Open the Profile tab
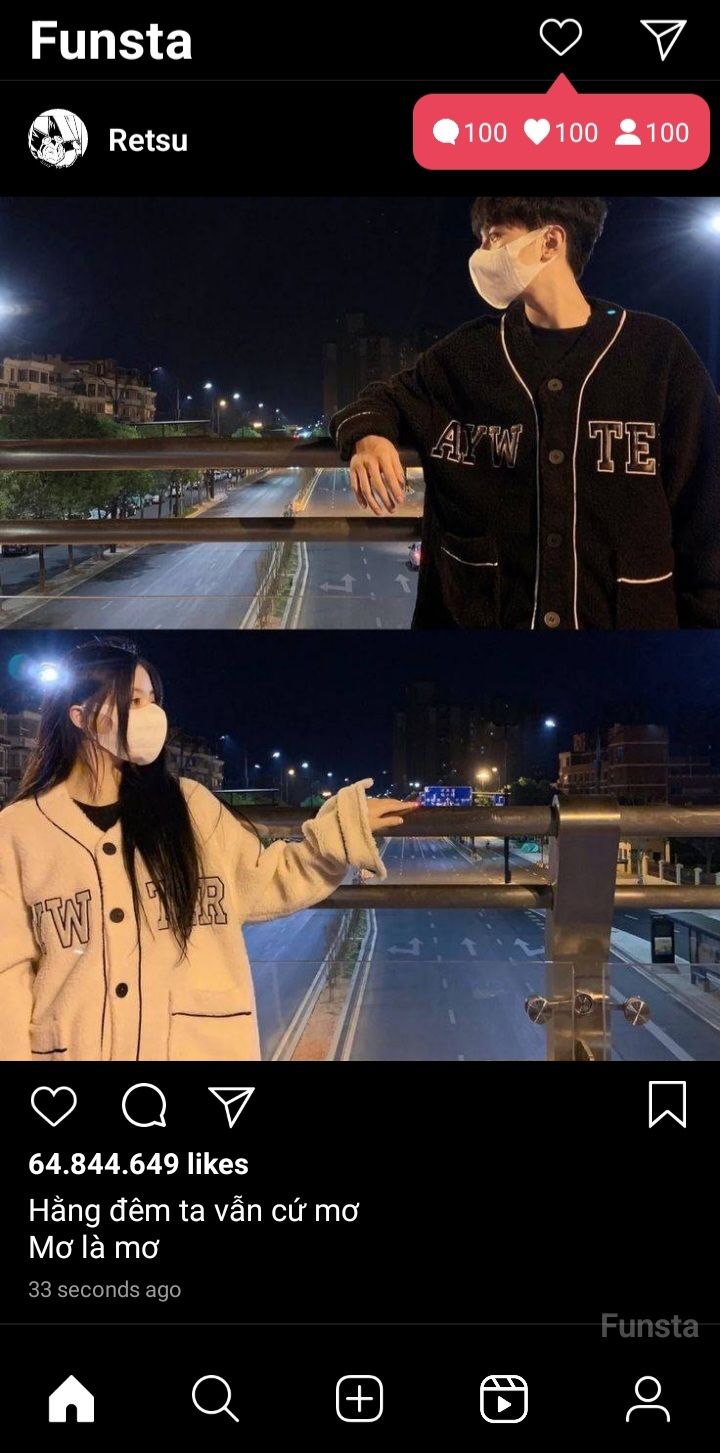Viewport: 720px width, 1453px height. coord(648,1398)
